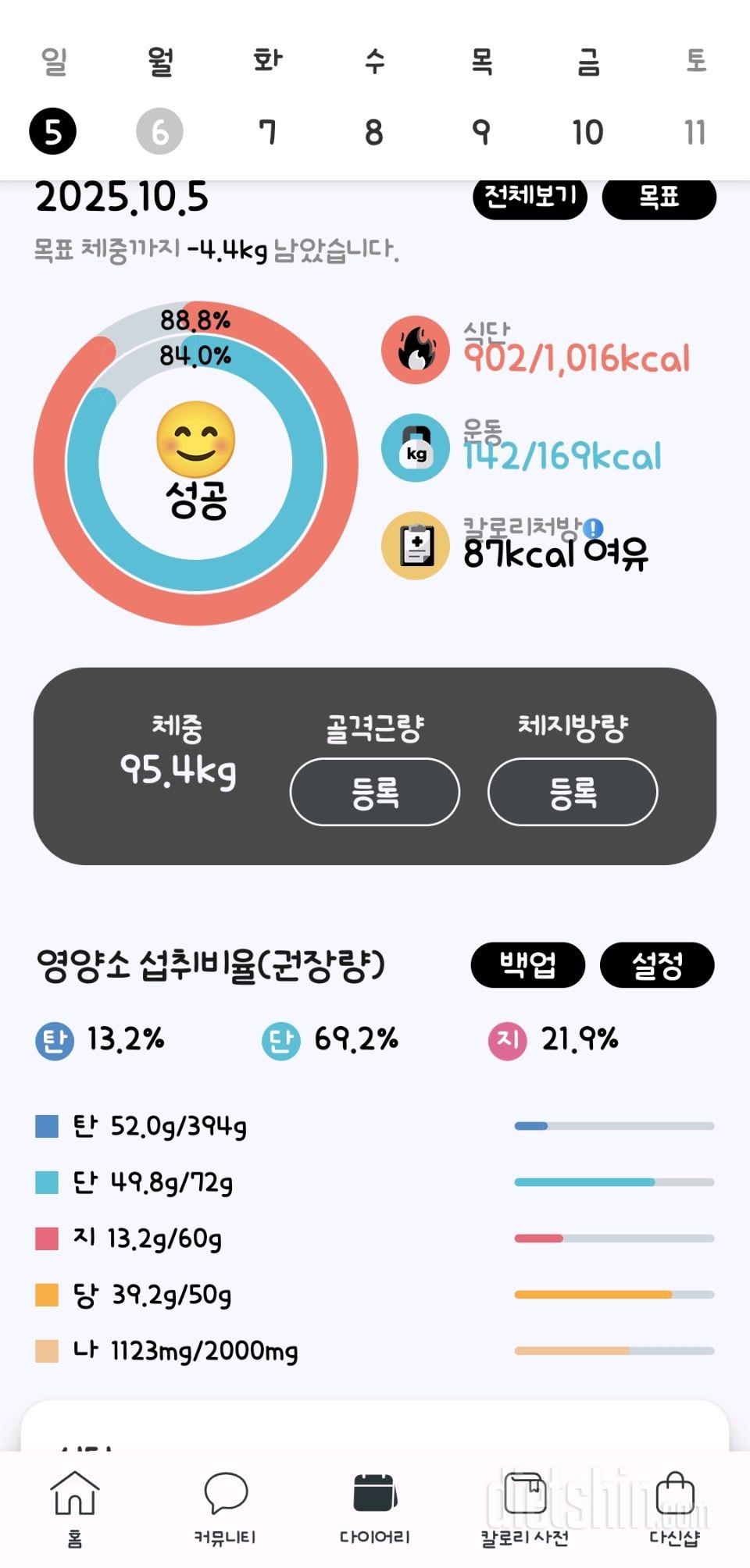Open the 다이어리 tab
Screen dimensions: 750x1568
(x=375, y=1508)
